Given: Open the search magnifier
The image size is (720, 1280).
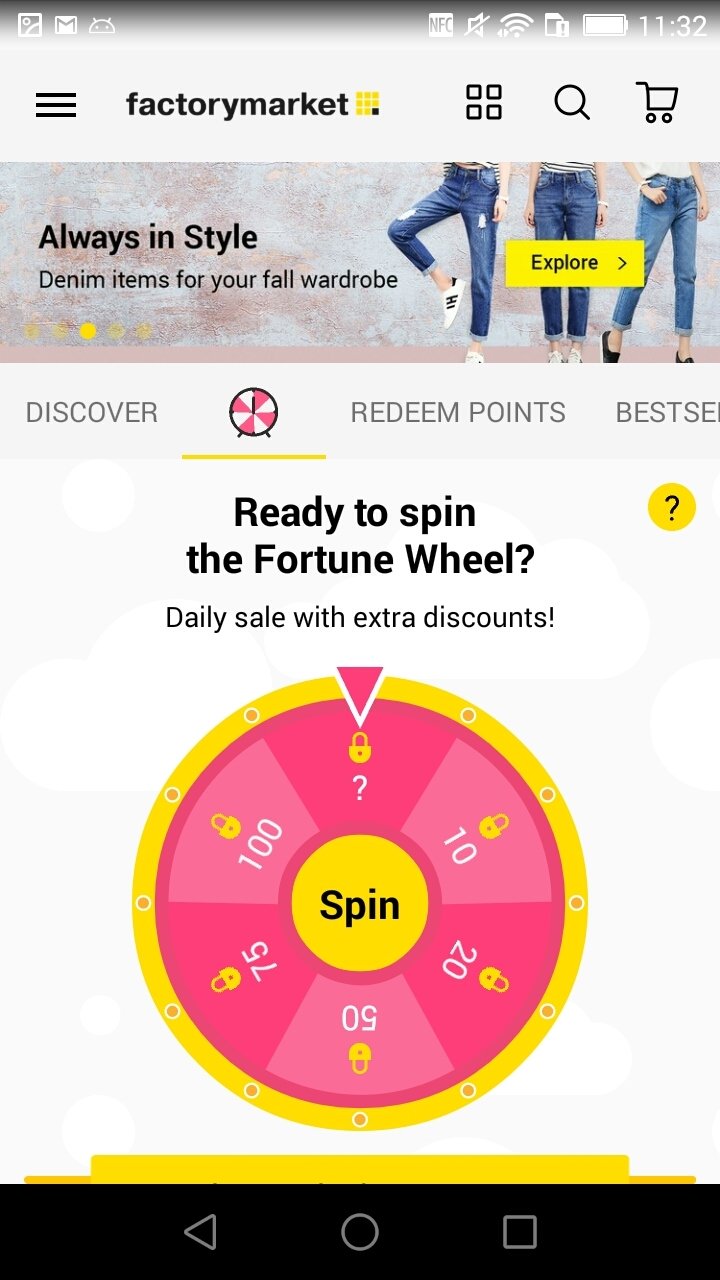Looking at the screenshot, I should 572,102.
